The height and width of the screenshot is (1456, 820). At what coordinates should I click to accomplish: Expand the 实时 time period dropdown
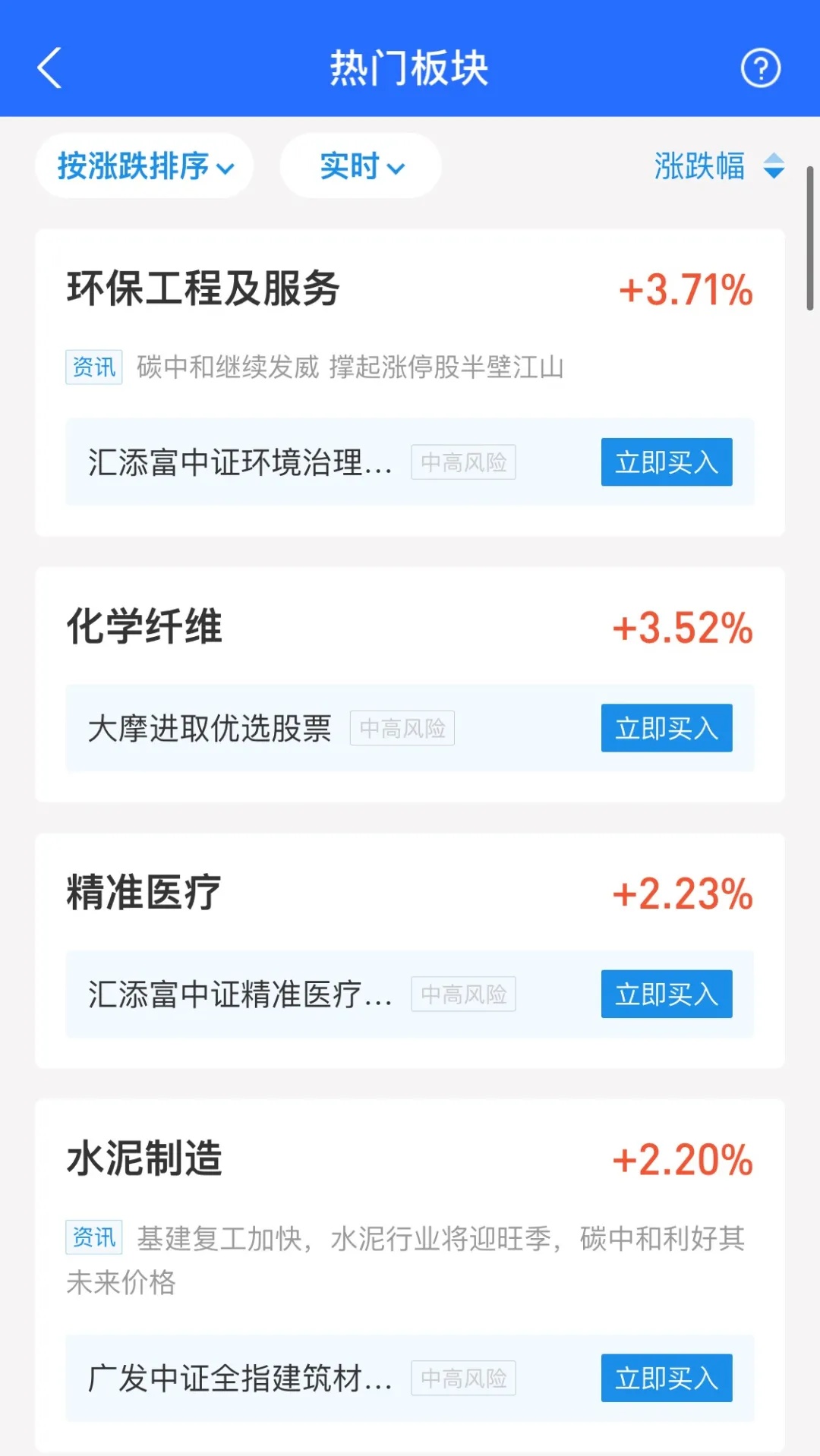(361, 165)
